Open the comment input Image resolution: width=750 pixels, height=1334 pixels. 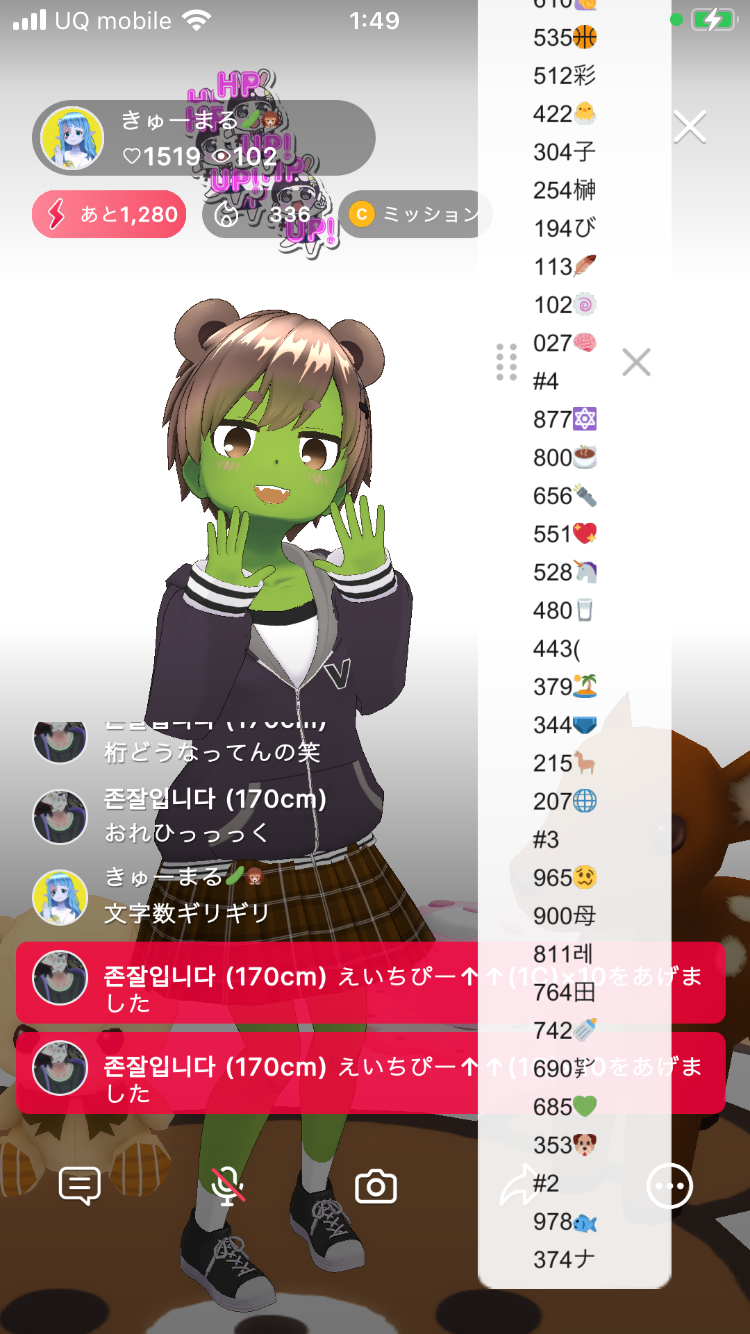click(80, 1186)
